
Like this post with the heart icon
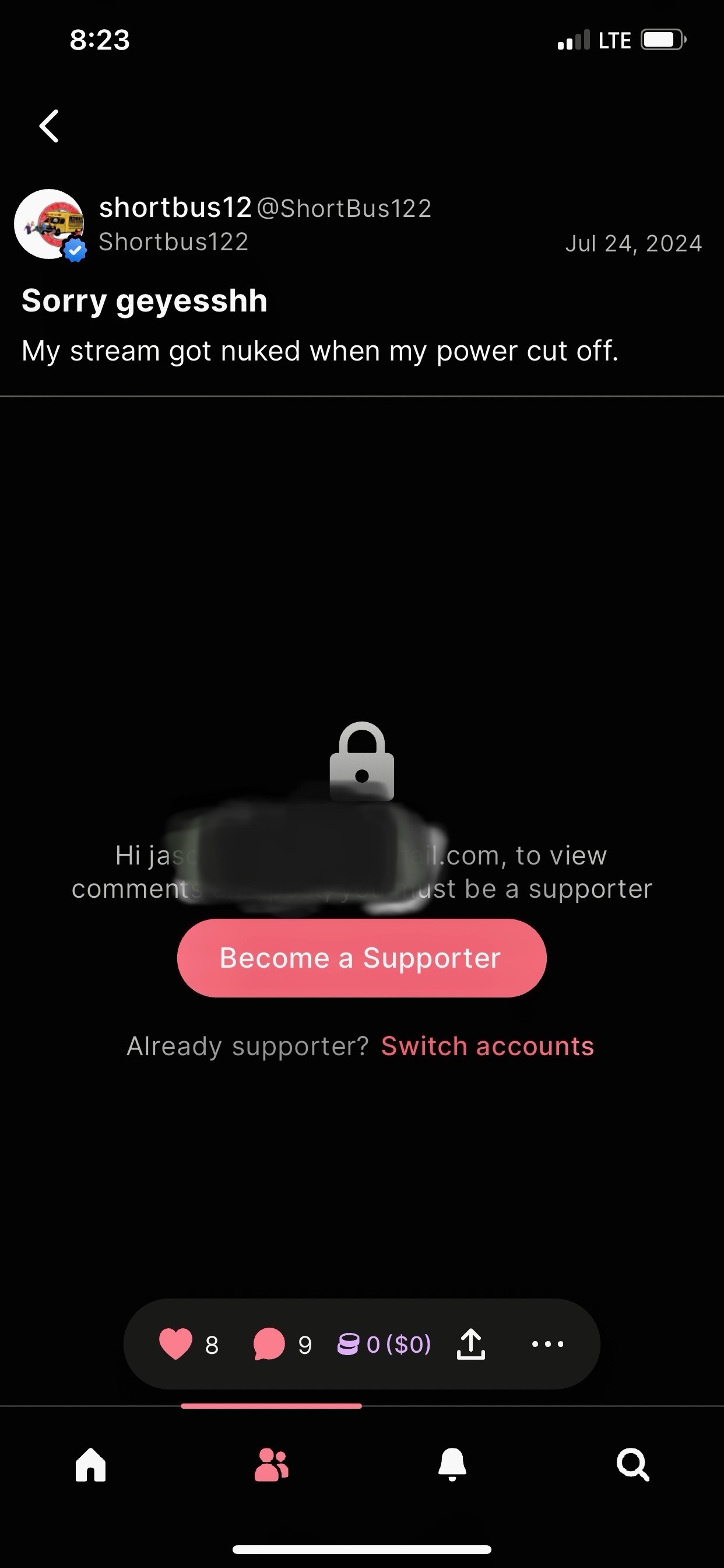coord(176,1344)
